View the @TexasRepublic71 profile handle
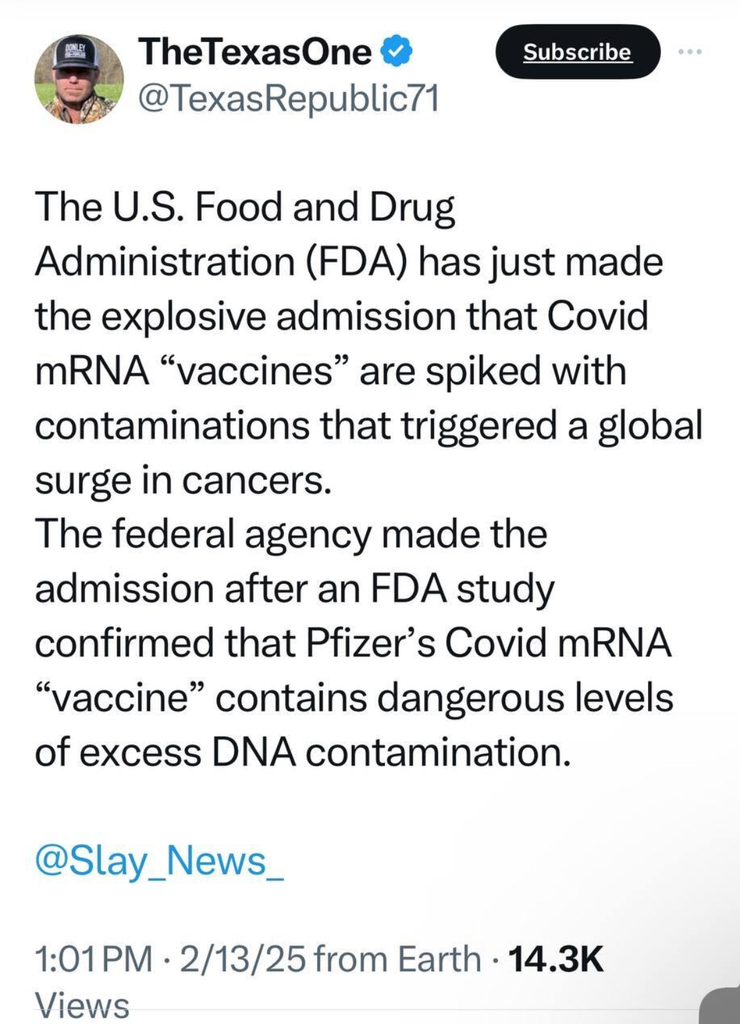The height and width of the screenshot is (1024, 740). (288, 98)
